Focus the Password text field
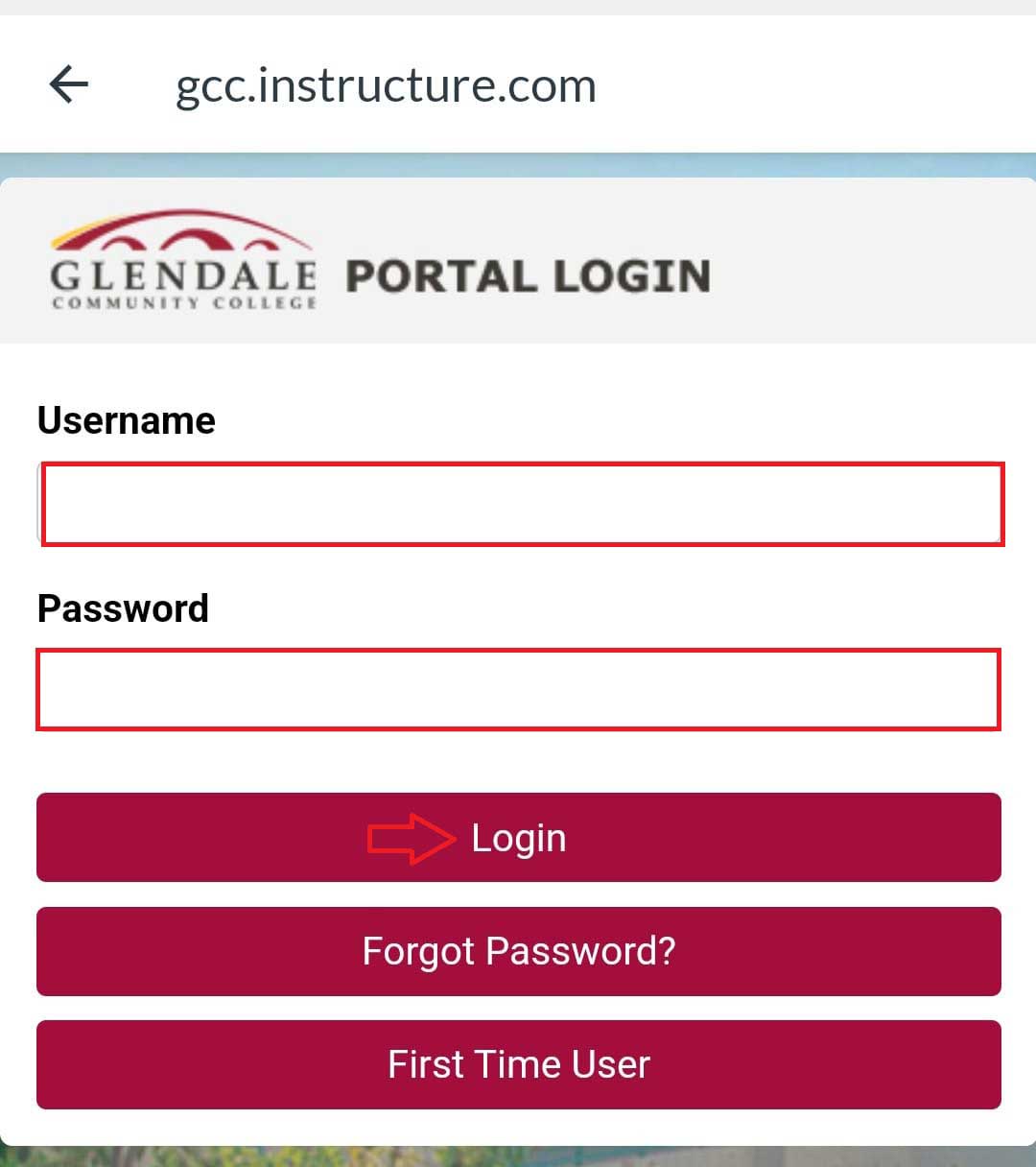The width and height of the screenshot is (1036, 1167). click(x=519, y=689)
